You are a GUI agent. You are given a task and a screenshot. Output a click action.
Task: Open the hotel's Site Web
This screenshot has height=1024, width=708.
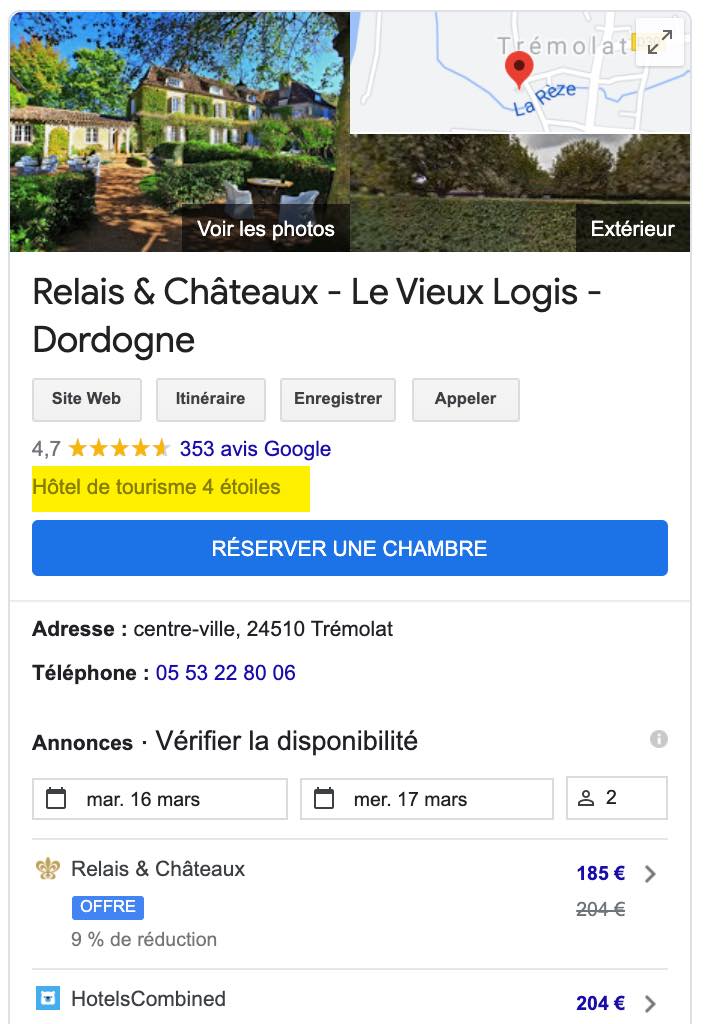pyautogui.click(x=87, y=399)
